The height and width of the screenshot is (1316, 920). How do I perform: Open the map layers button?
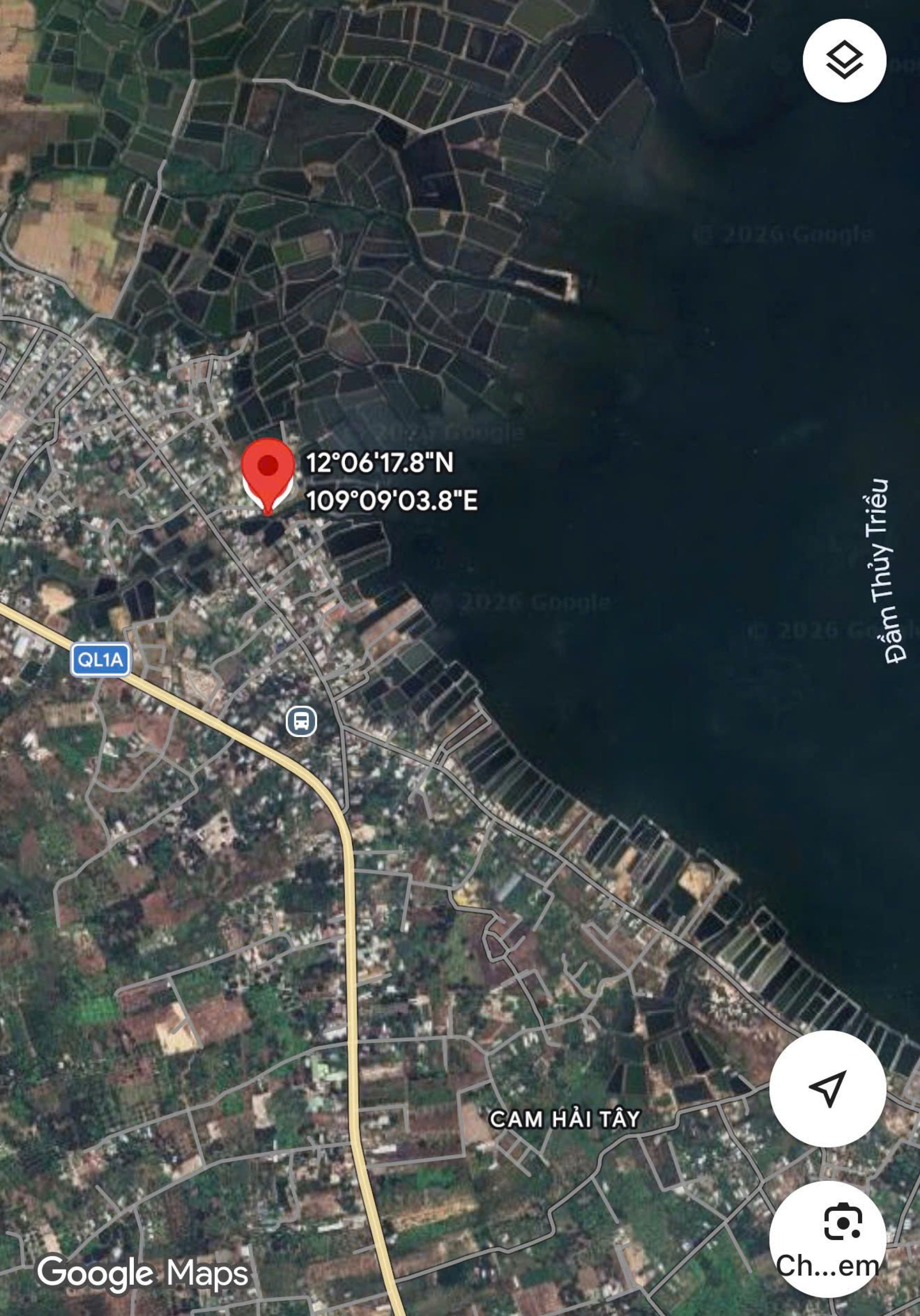click(844, 61)
